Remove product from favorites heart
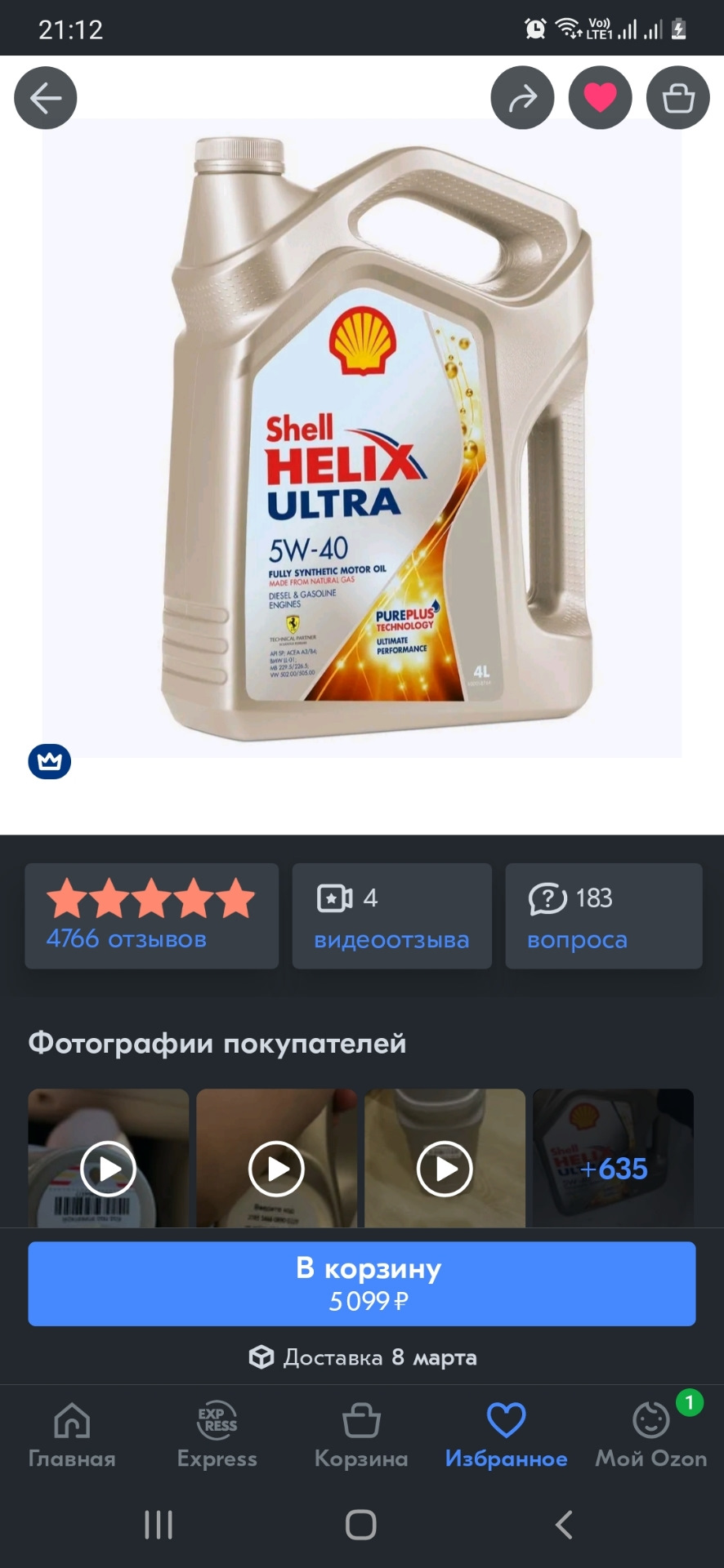 [x=600, y=99]
